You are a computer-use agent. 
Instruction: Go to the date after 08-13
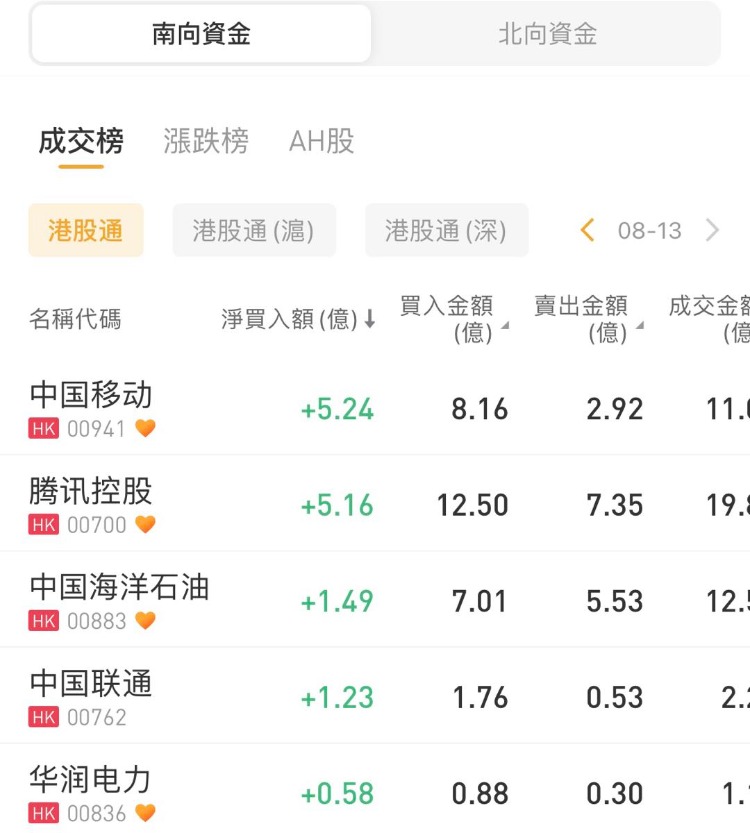(712, 231)
